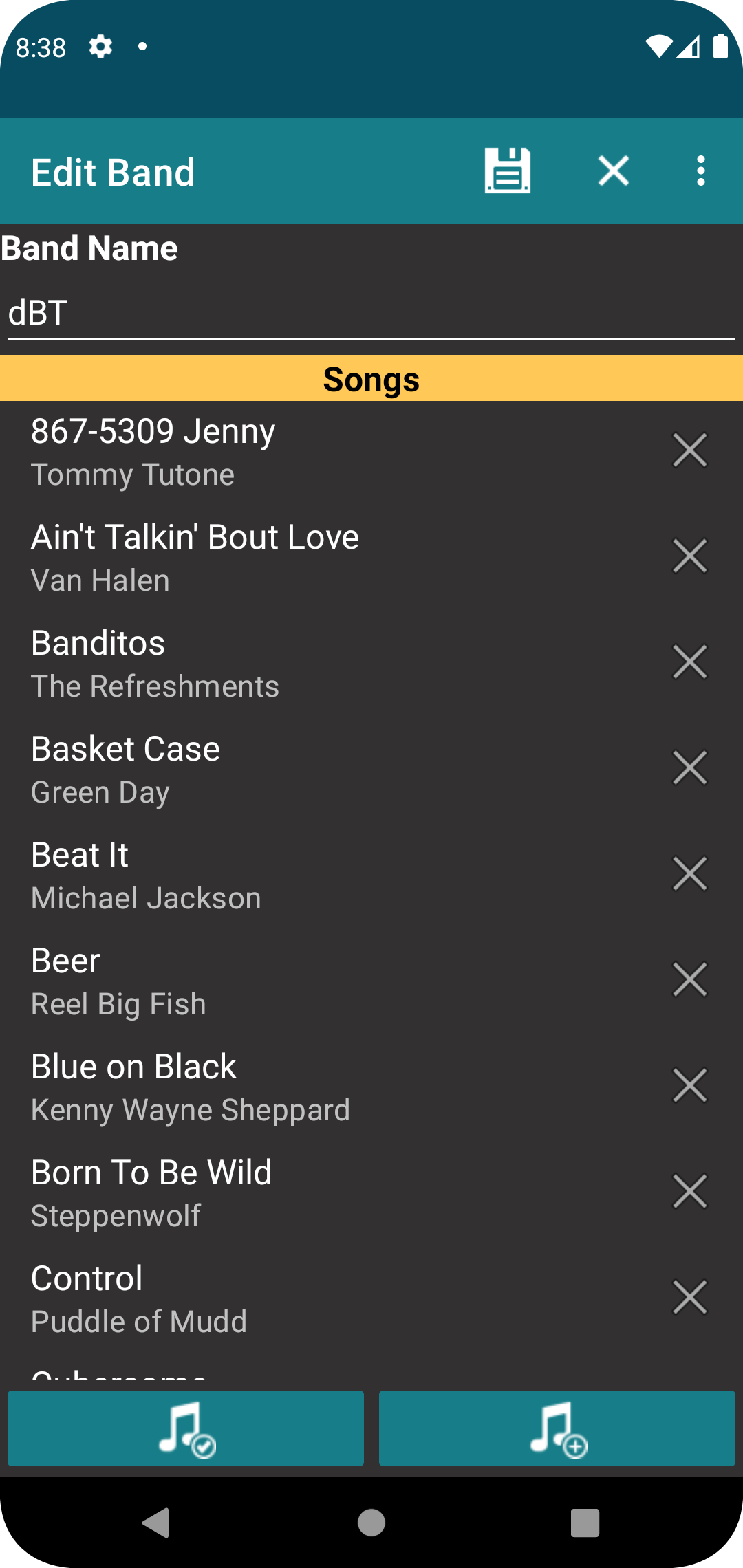
Task: Tap the select-songs music note icon
Action: click(186, 1428)
